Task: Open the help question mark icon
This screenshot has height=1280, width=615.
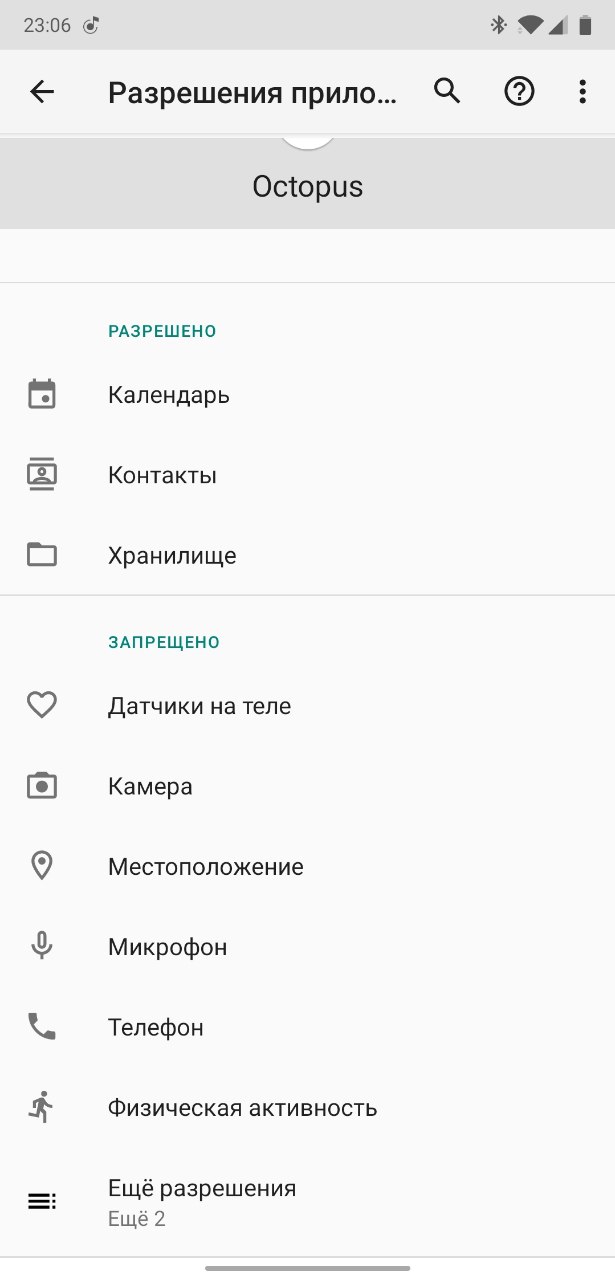Action: 519,92
